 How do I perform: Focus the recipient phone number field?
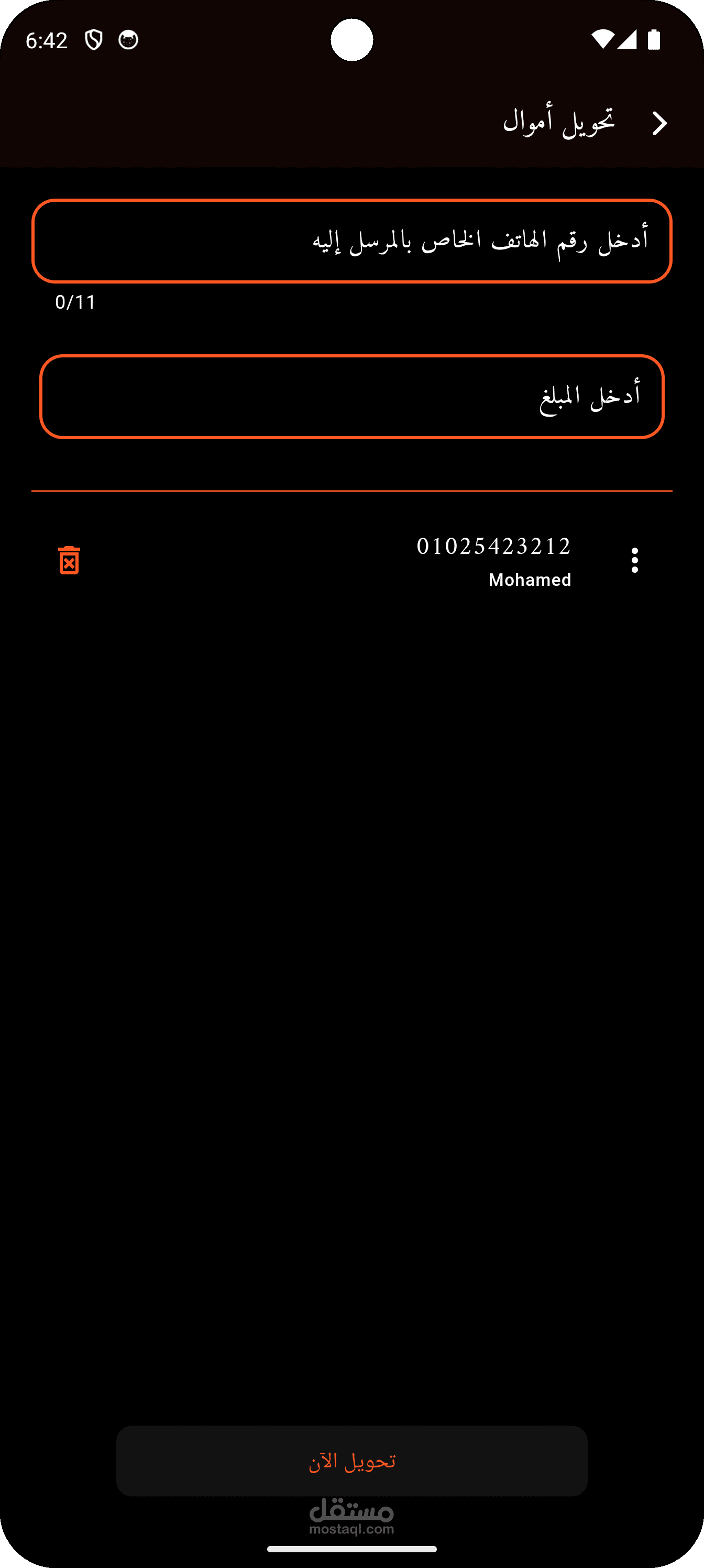click(x=351, y=241)
